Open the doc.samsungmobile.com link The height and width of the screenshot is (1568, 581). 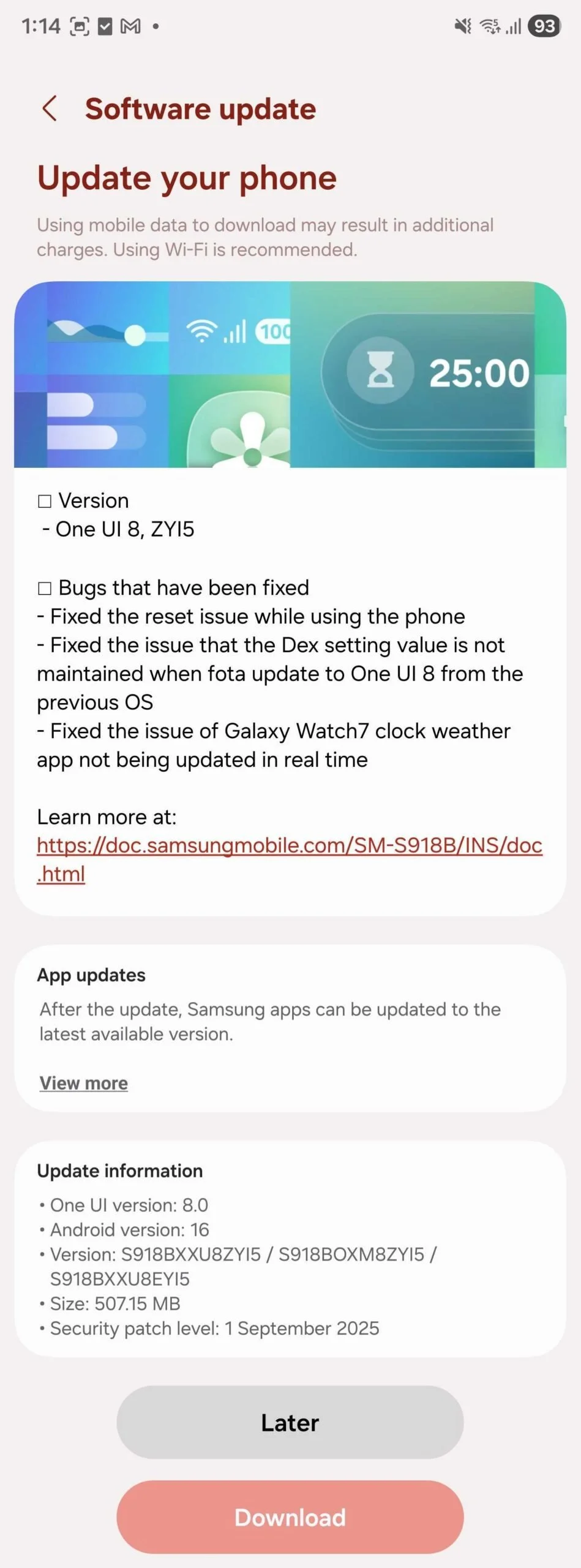point(289,845)
